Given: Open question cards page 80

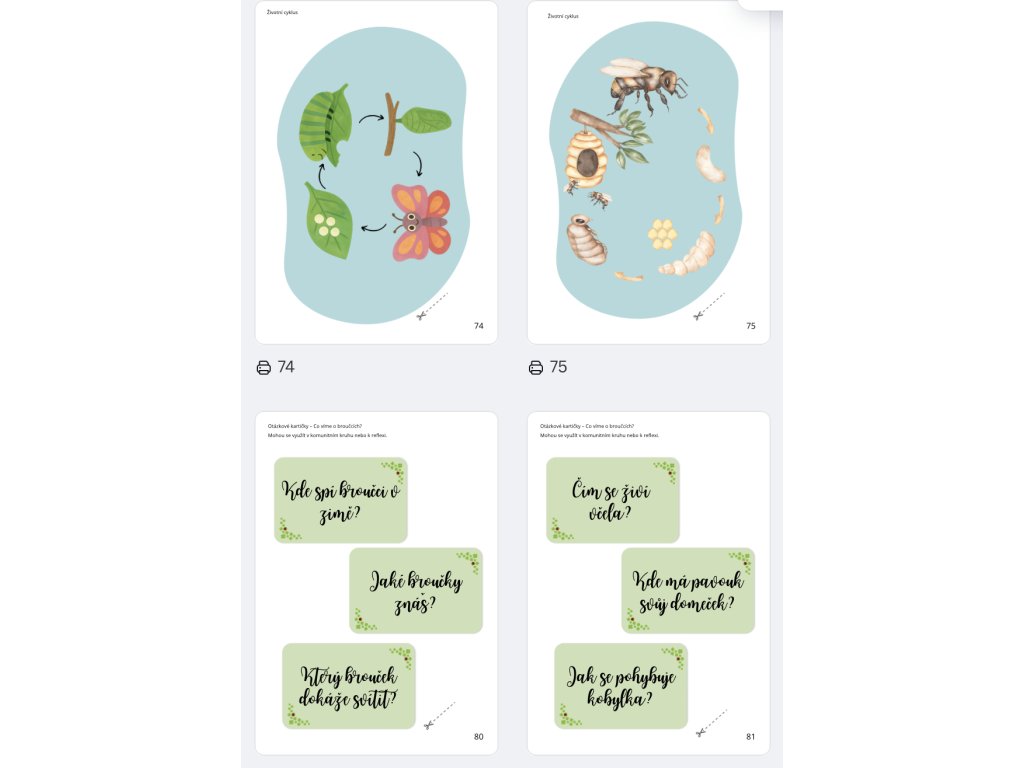Looking at the screenshot, I should pos(376,583).
